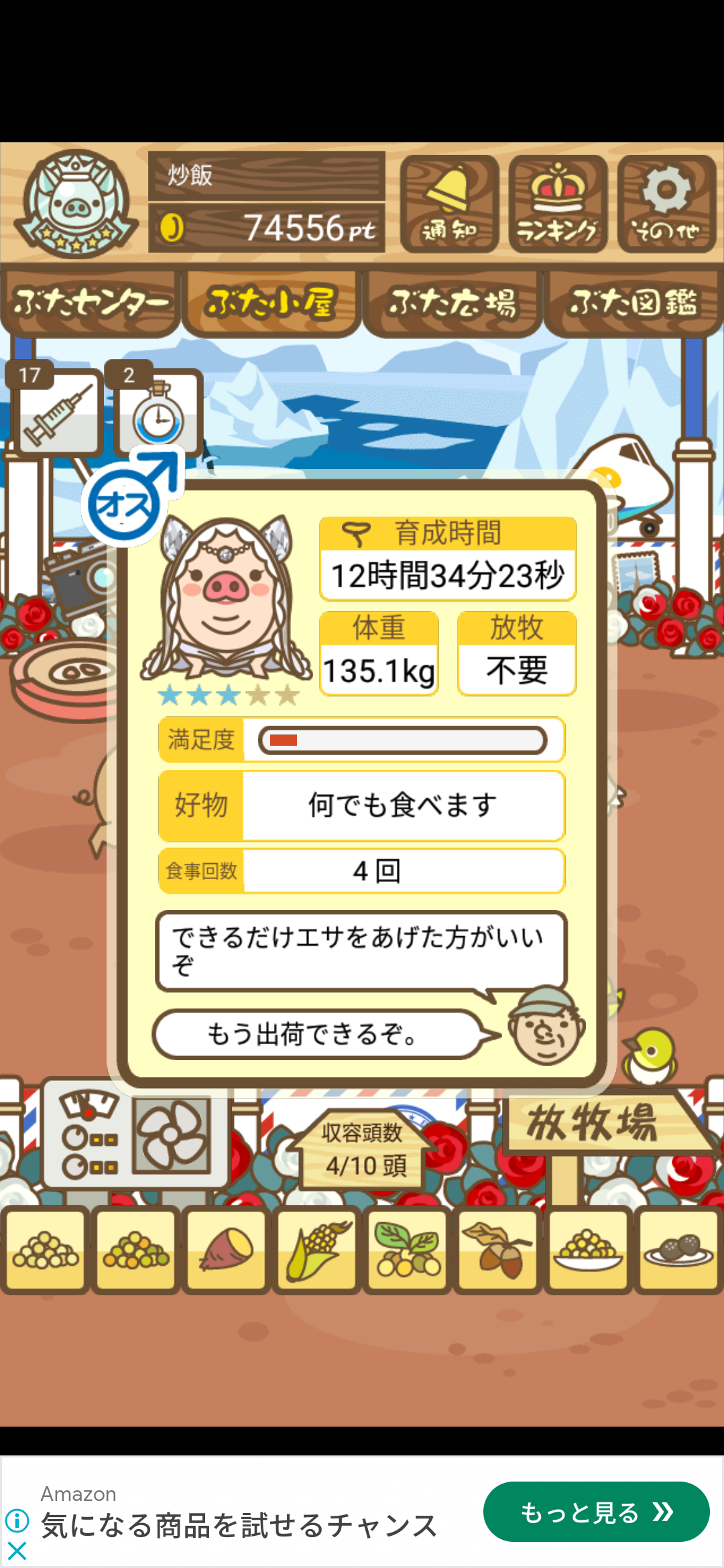This screenshot has width=724, height=1568.
Task: Tap もっと見る on the Amazon ad
Action: coord(596,1512)
